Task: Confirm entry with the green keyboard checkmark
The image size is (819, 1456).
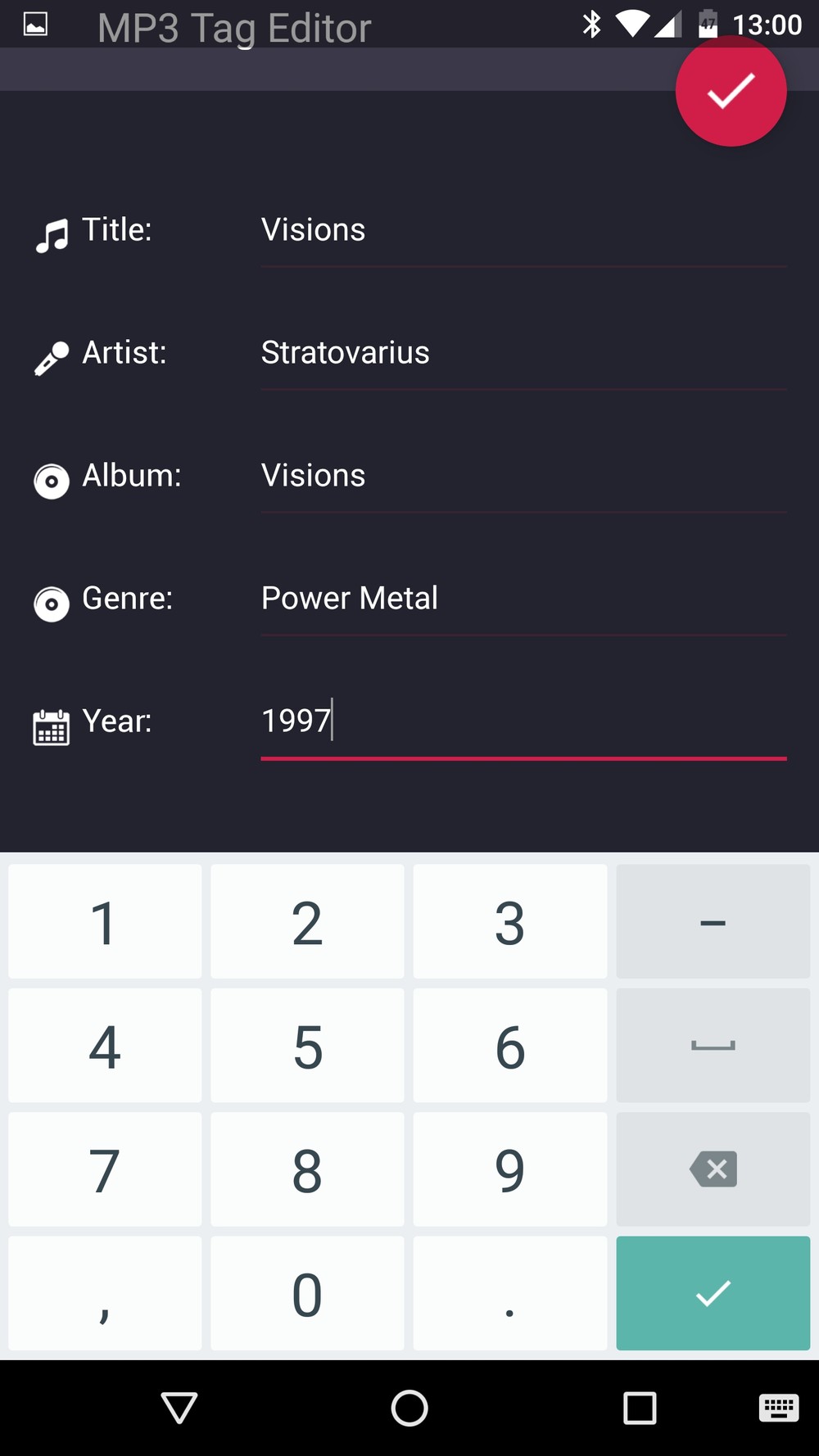Action: pos(713,1293)
